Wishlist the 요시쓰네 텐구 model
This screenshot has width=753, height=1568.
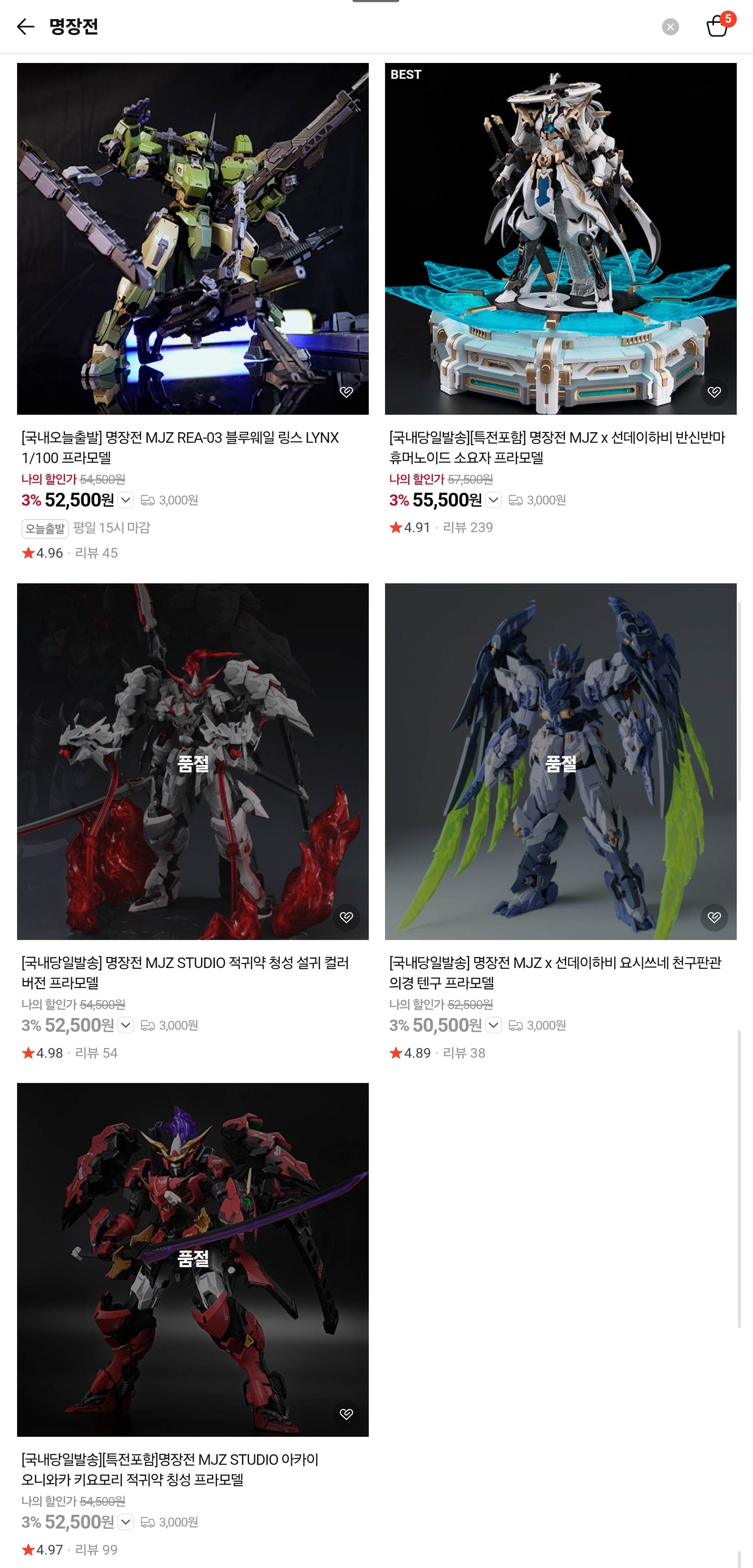click(714, 917)
